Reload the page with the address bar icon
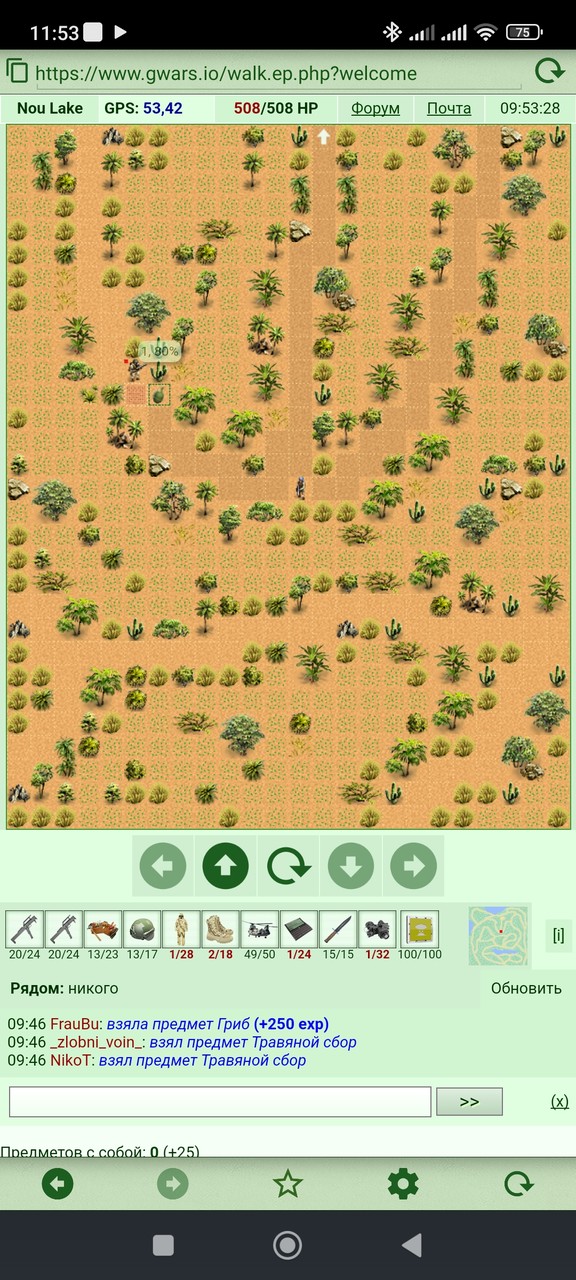 549,72
